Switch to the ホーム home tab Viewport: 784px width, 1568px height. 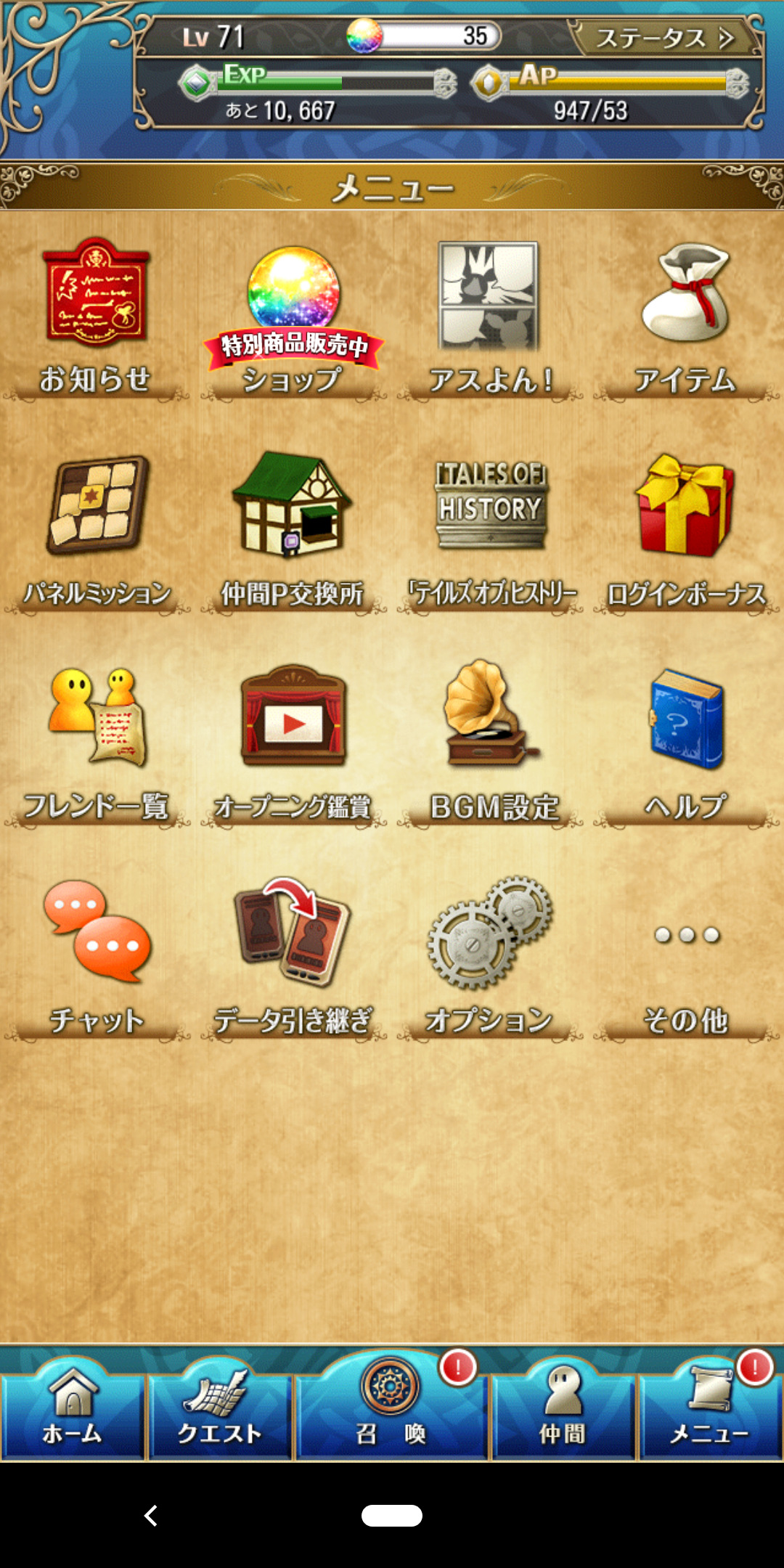coord(73,1408)
